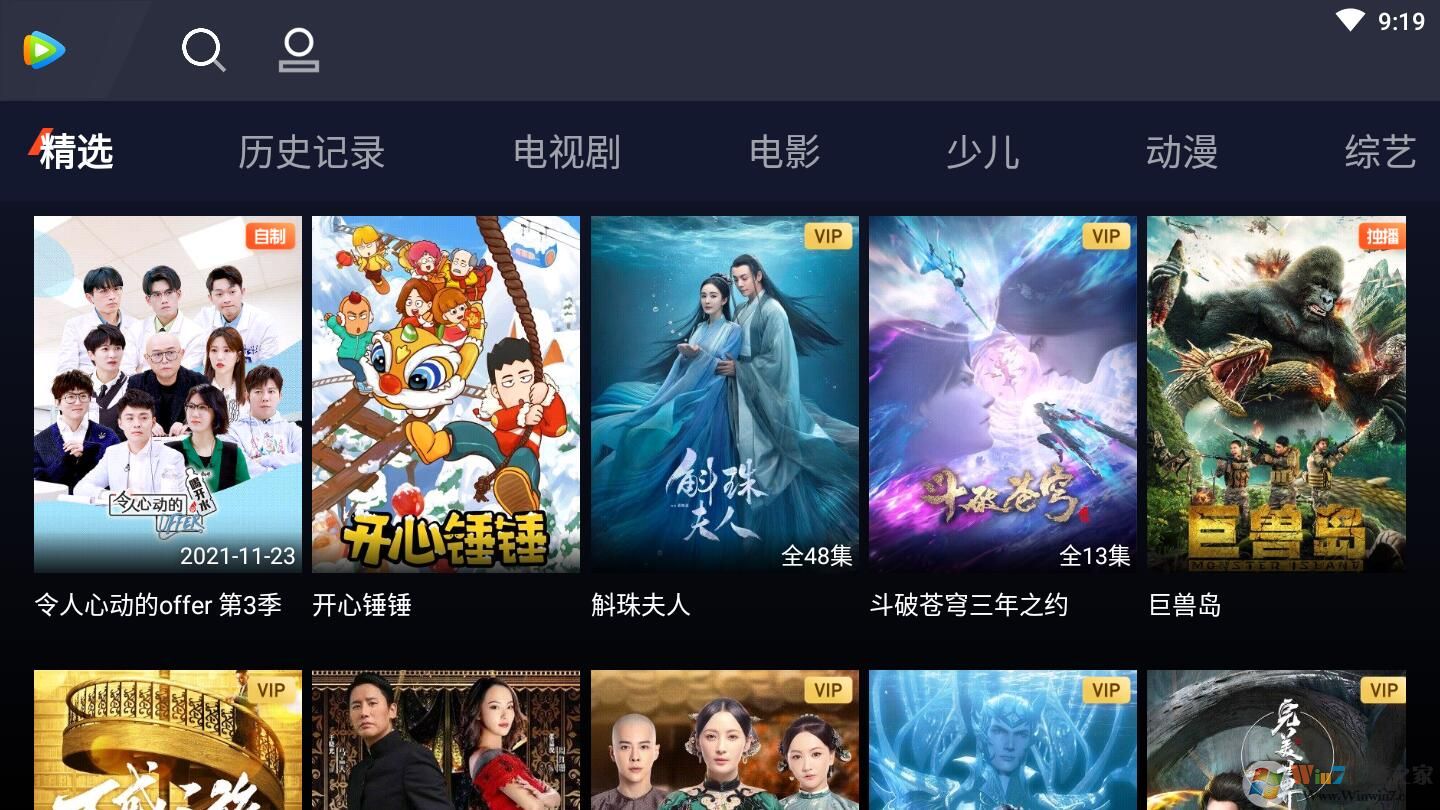This screenshot has width=1440, height=810.
Task: Switch to the 电影 tab
Action: pyautogui.click(x=784, y=153)
